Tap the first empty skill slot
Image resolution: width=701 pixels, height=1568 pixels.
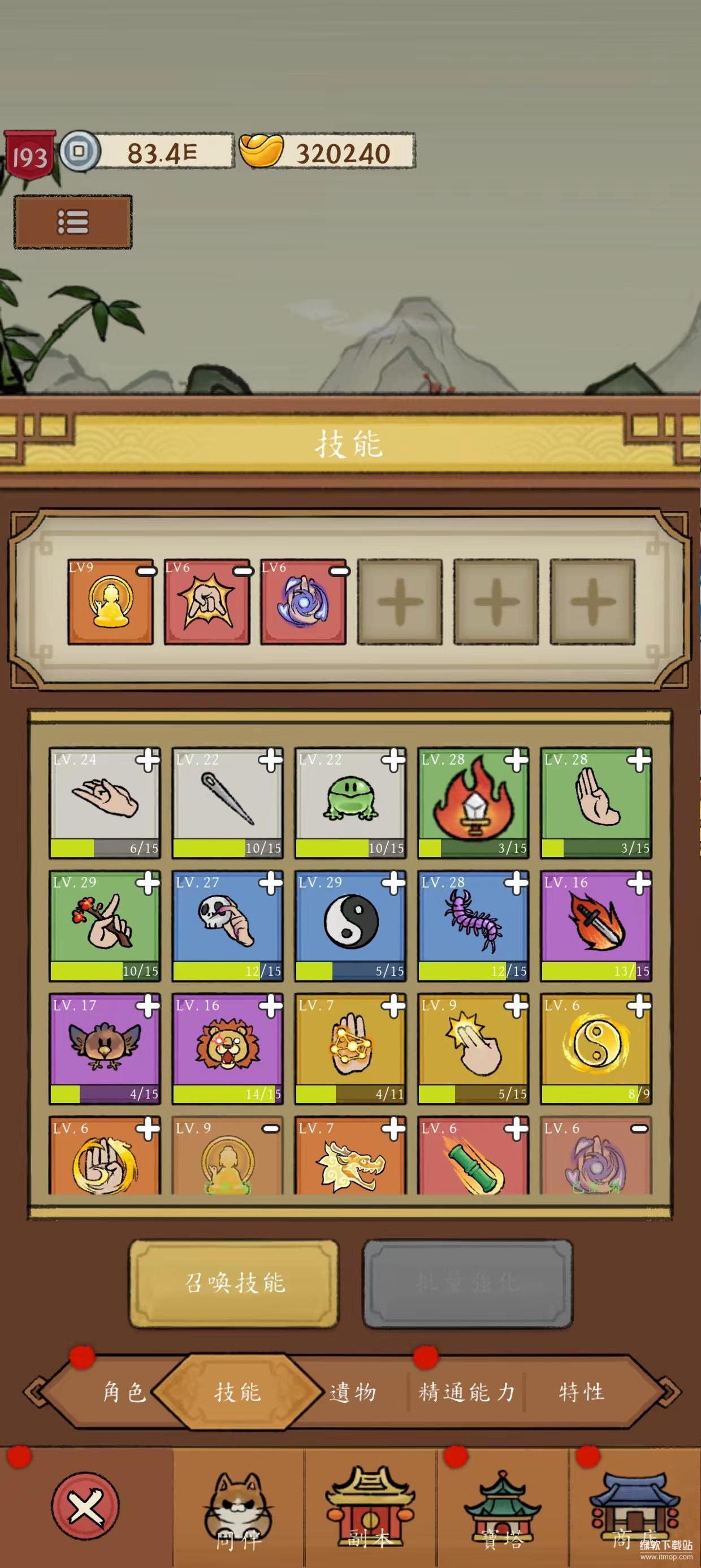[x=399, y=601]
